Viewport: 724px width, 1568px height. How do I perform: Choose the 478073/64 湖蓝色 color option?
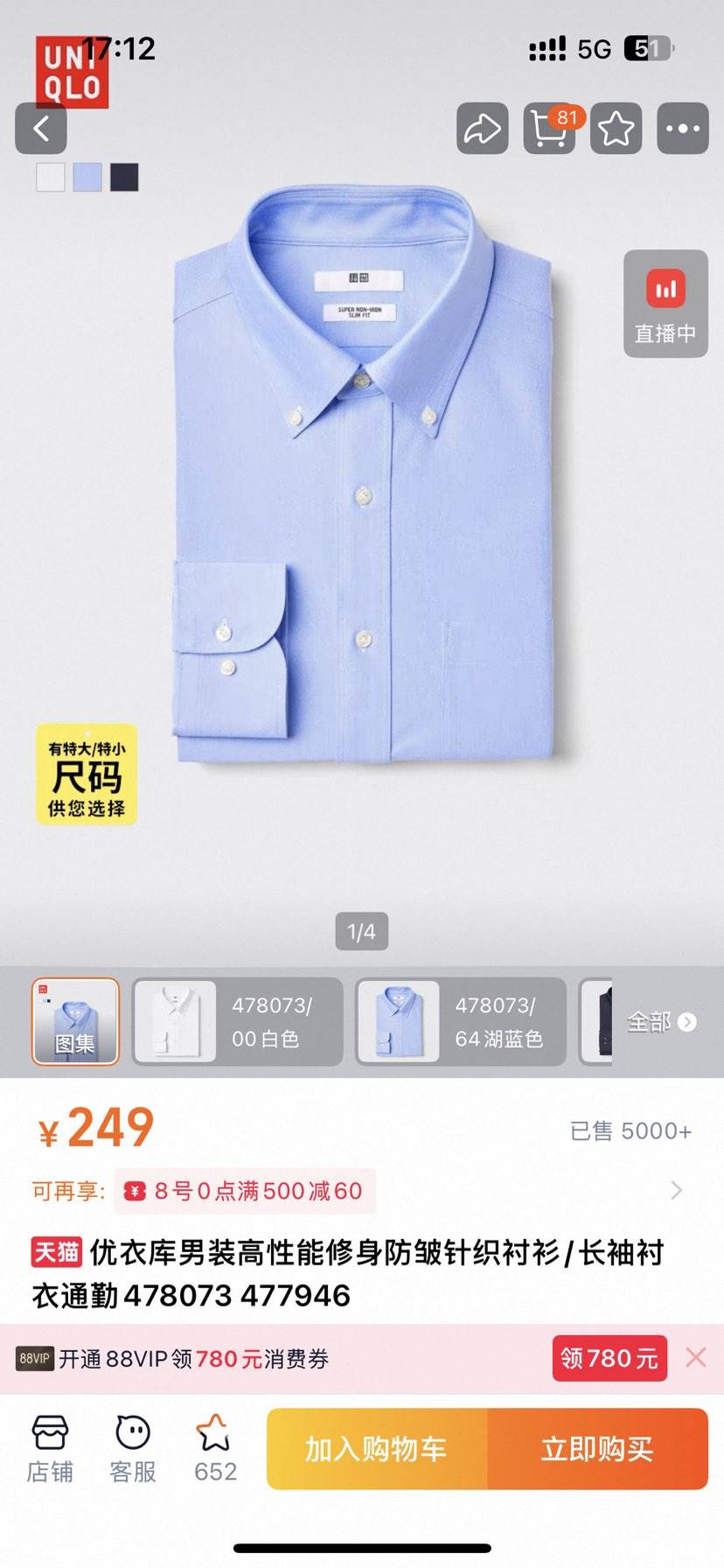tap(461, 1021)
